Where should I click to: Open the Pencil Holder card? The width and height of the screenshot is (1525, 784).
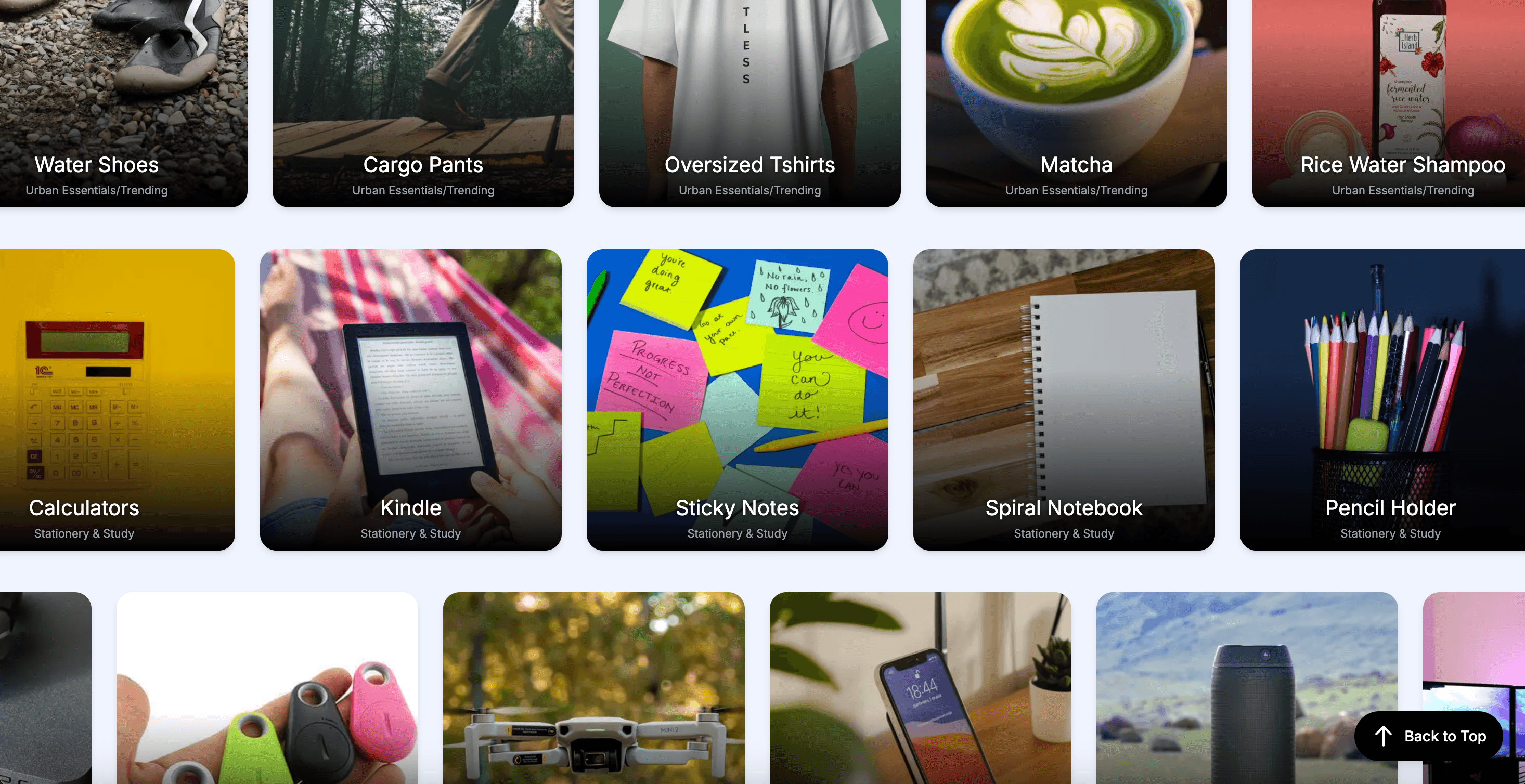click(1382, 399)
